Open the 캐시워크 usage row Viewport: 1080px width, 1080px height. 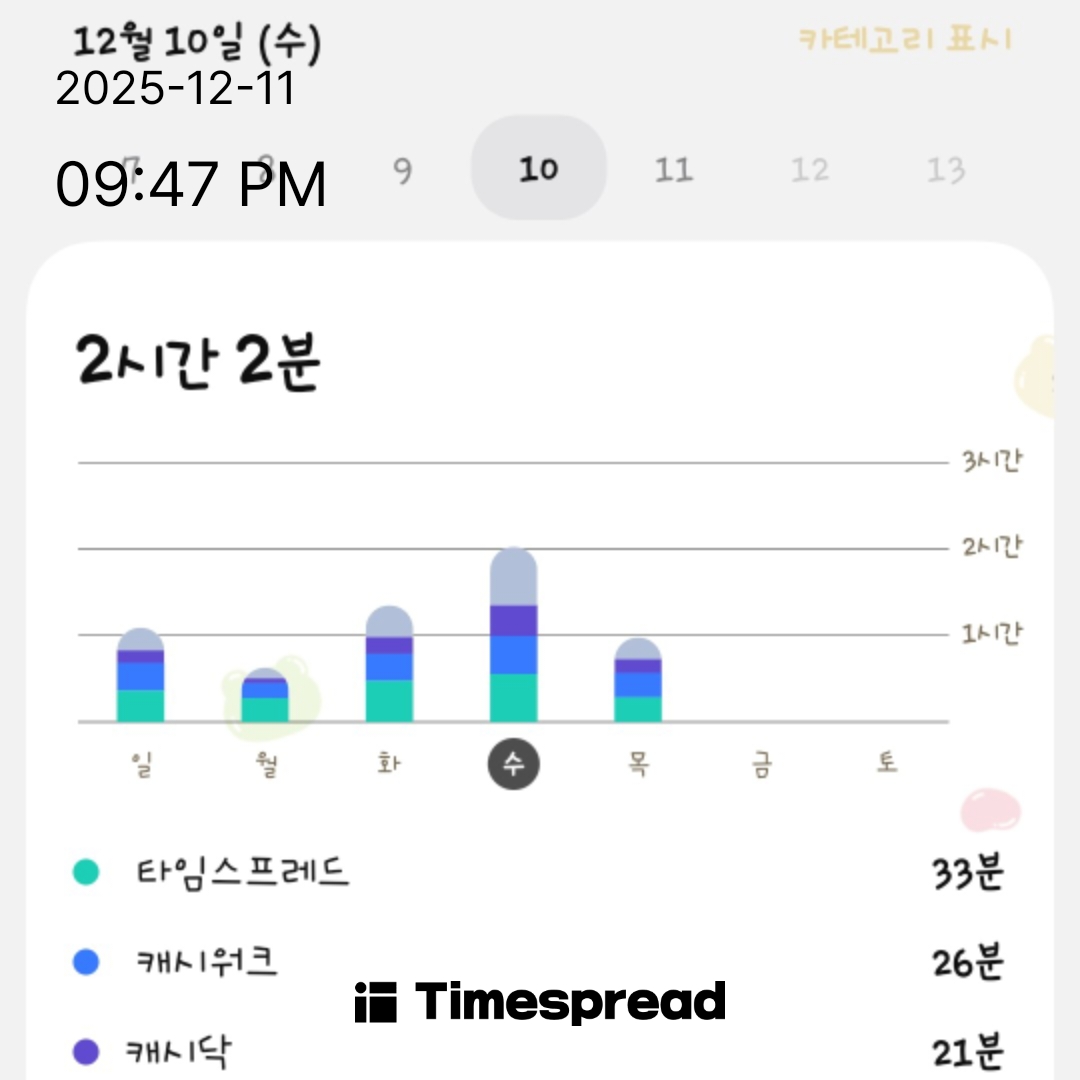[x=540, y=962]
